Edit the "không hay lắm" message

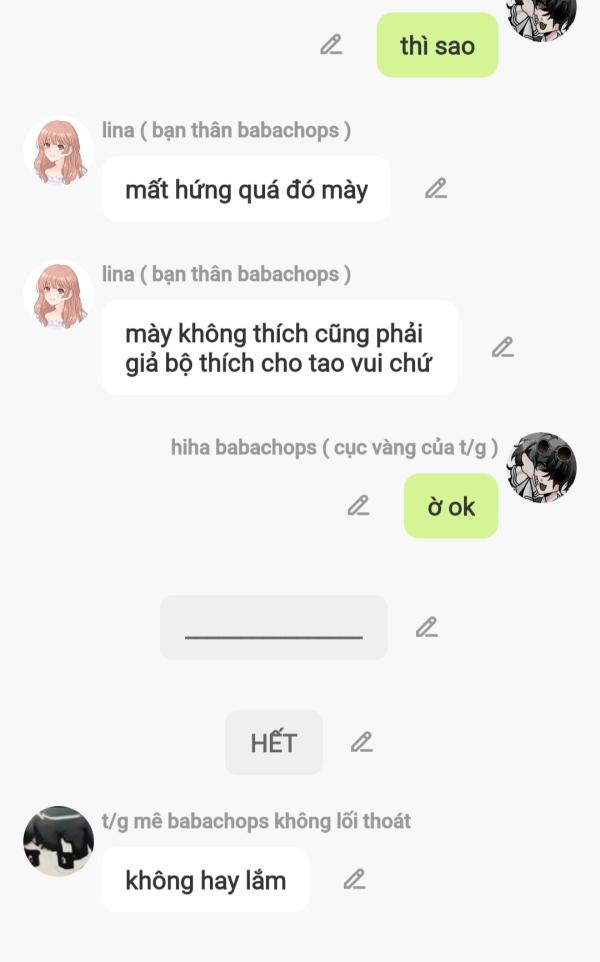pyautogui.click(x=354, y=879)
